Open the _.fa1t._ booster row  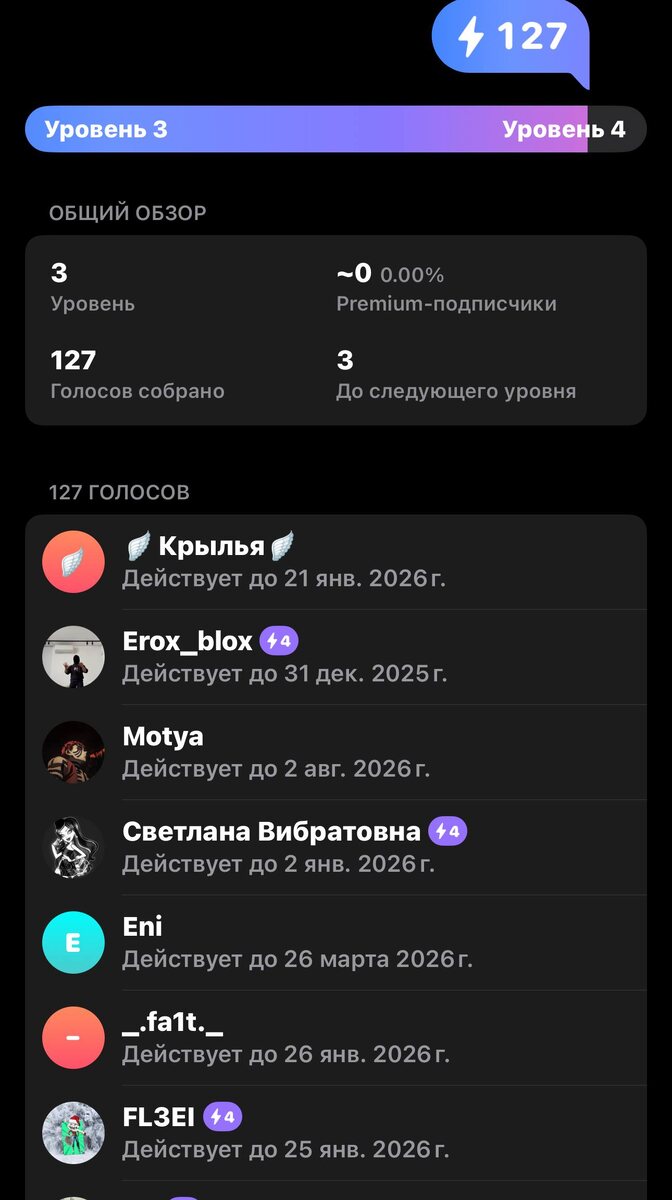click(x=336, y=1037)
